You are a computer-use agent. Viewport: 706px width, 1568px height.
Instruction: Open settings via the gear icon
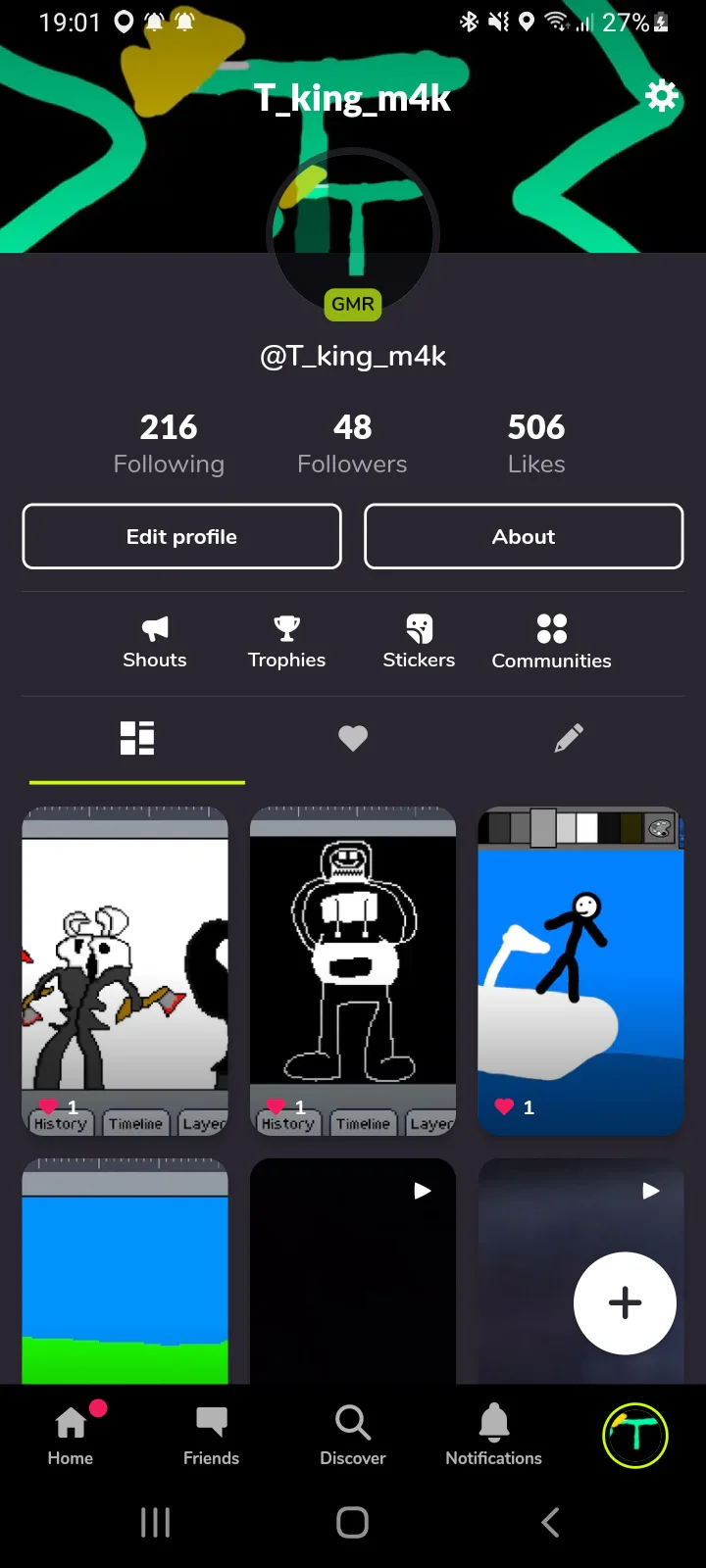[662, 96]
